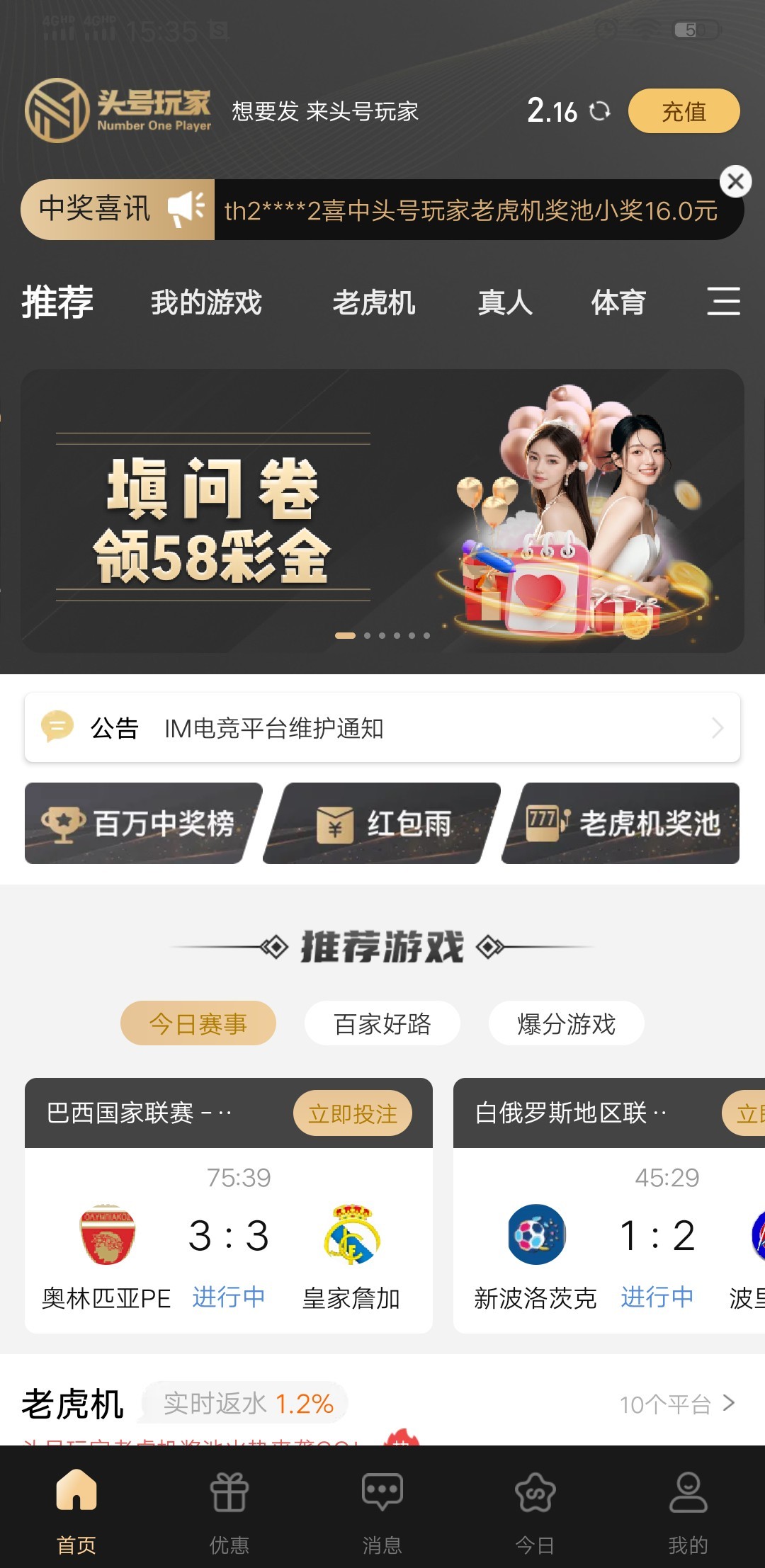765x1568 pixels.
Task: Open the 新波洛茨克 match card
Action: tap(602, 1239)
